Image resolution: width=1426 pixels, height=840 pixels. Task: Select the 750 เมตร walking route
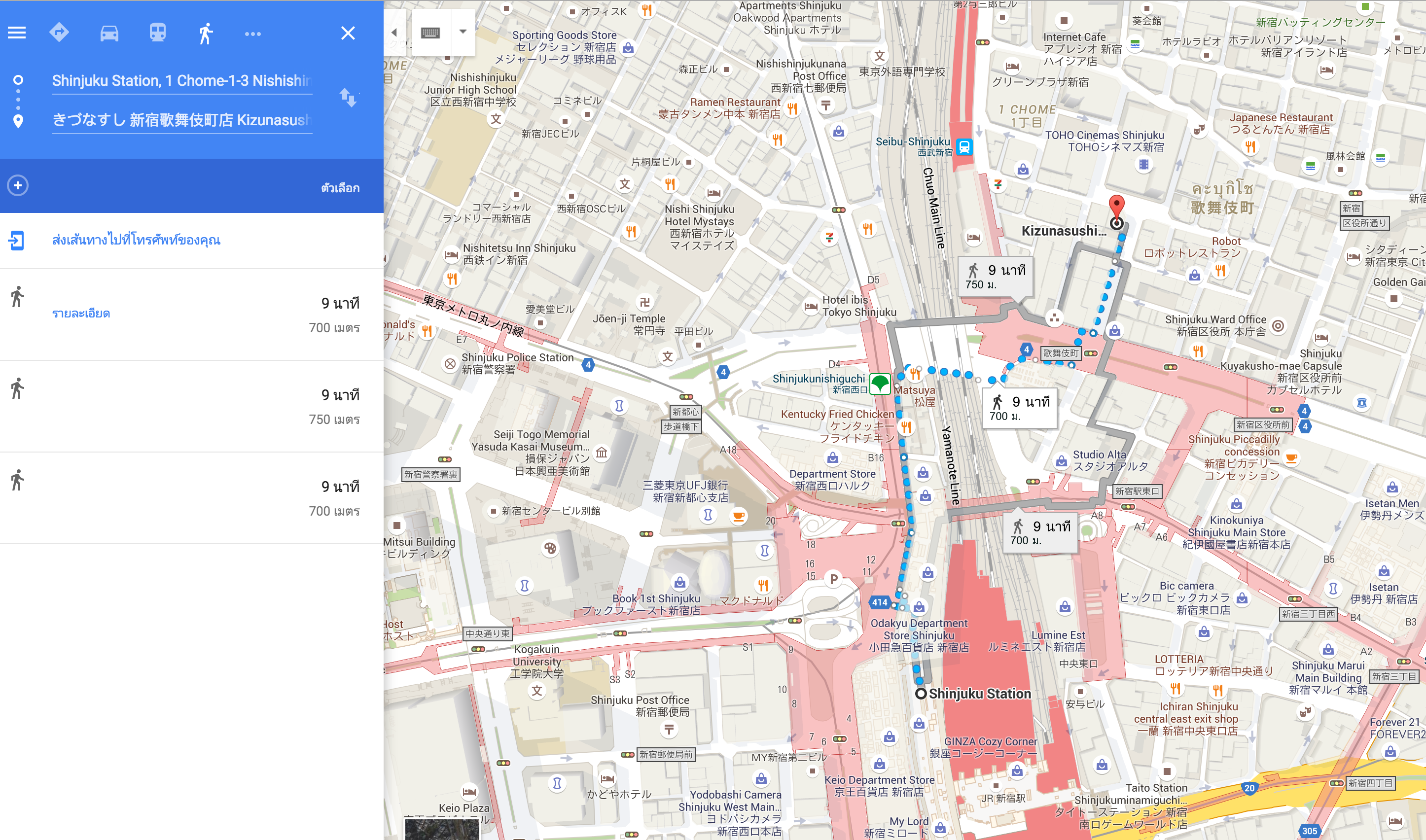tap(191, 406)
